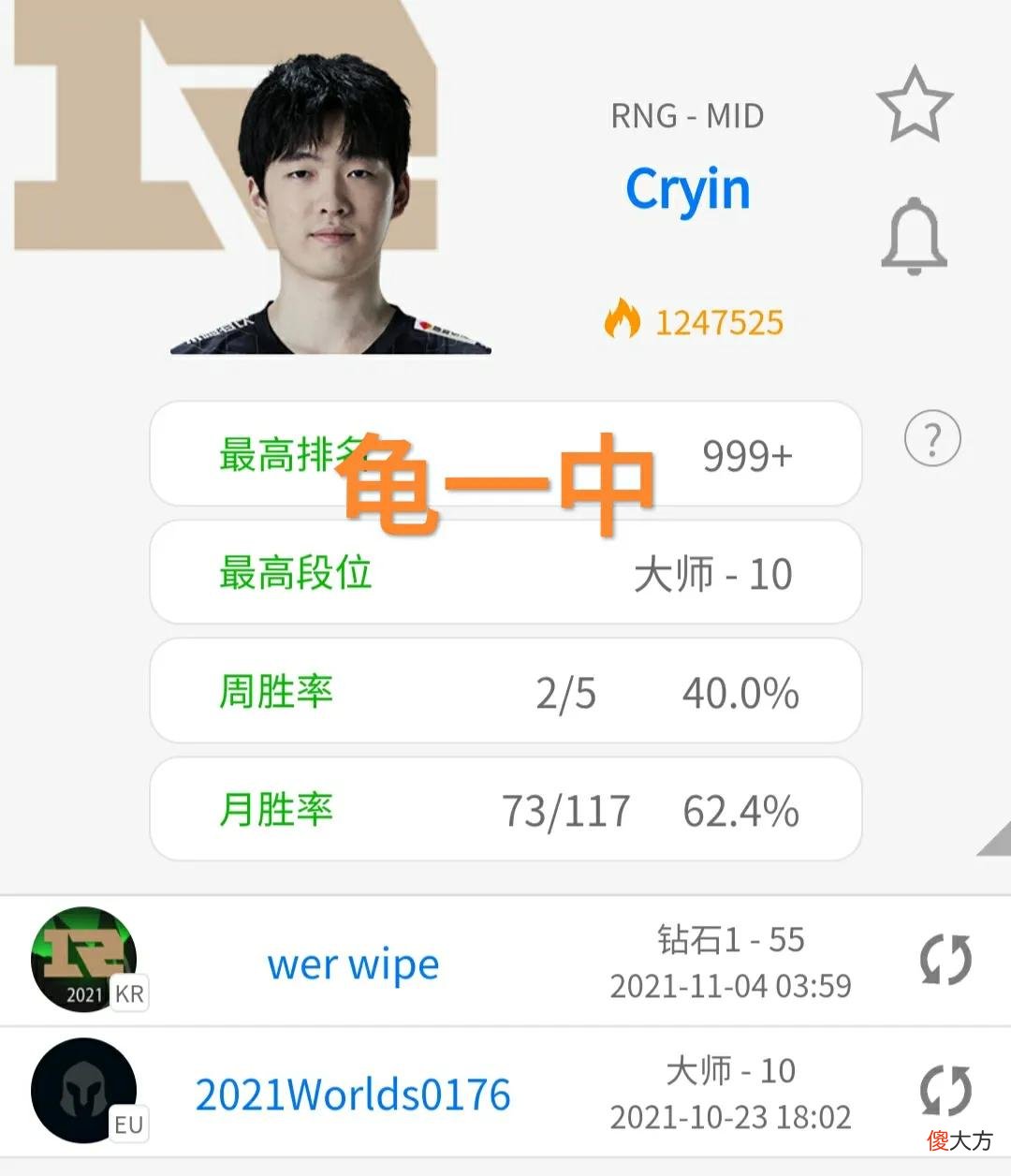Open the 2021Worlds0176 account details
The image size is (1011, 1176).
click(352, 1094)
